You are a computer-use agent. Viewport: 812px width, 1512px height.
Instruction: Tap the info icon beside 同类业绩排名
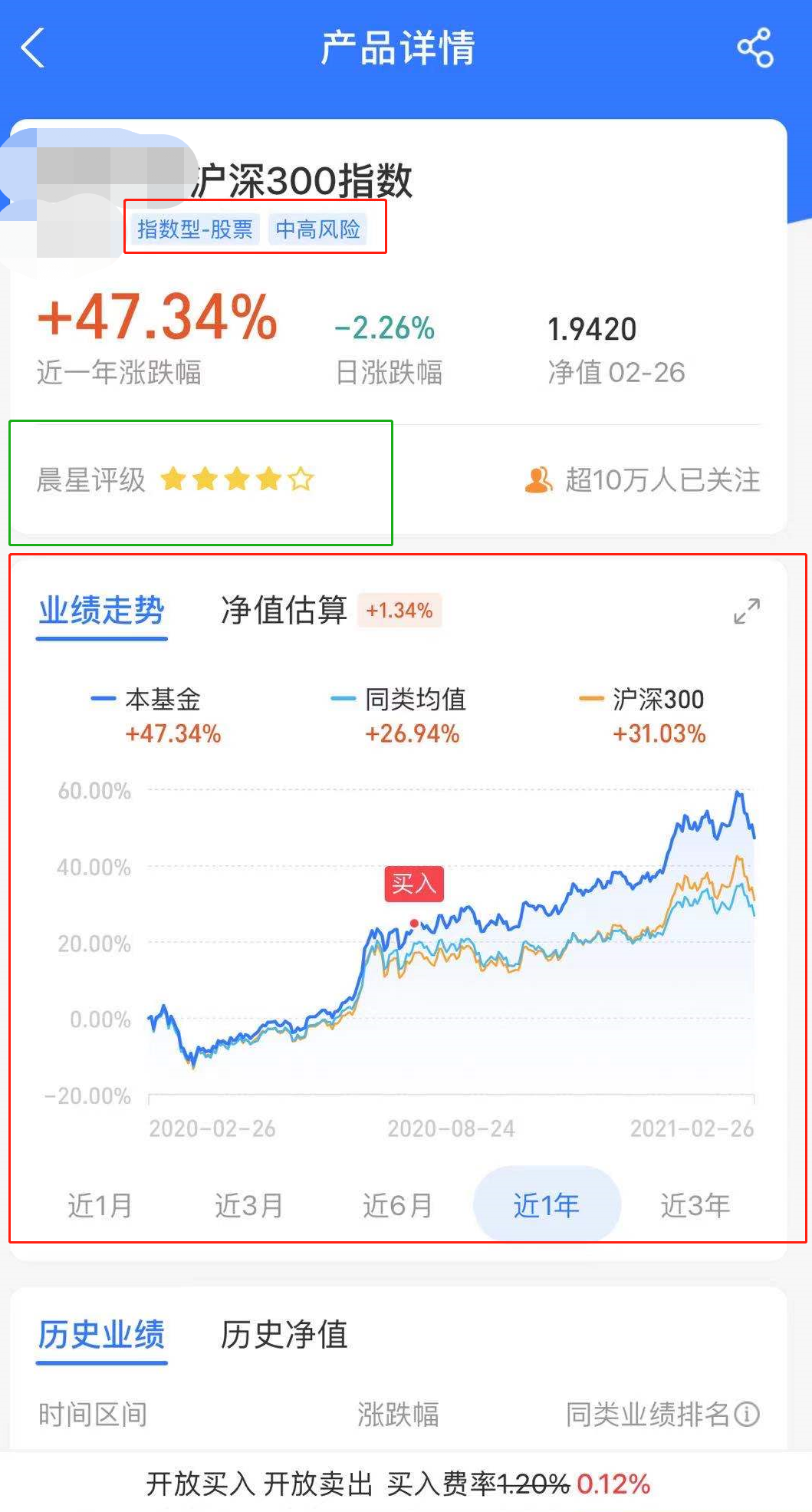tap(747, 1413)
